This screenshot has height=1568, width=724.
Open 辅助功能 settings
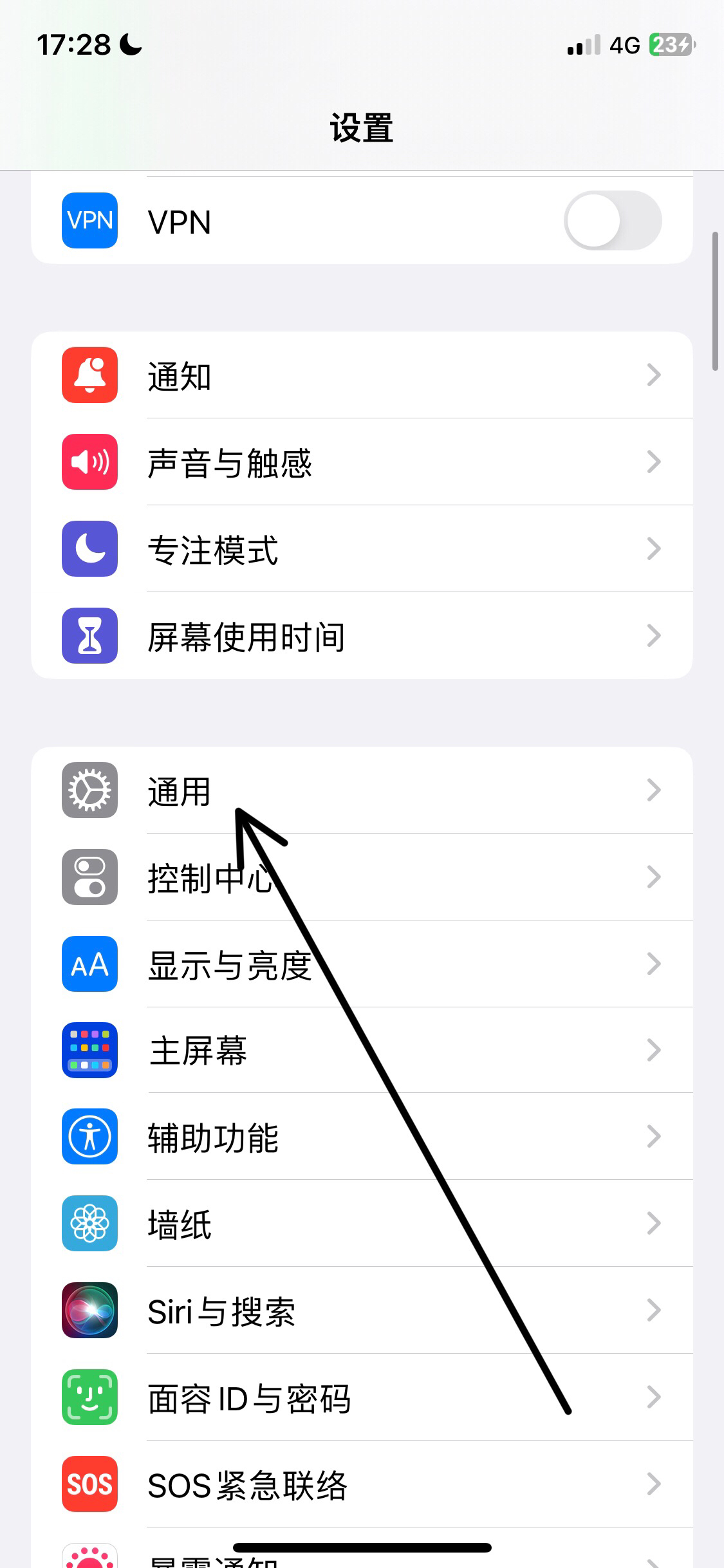(x=362, y=1137)
